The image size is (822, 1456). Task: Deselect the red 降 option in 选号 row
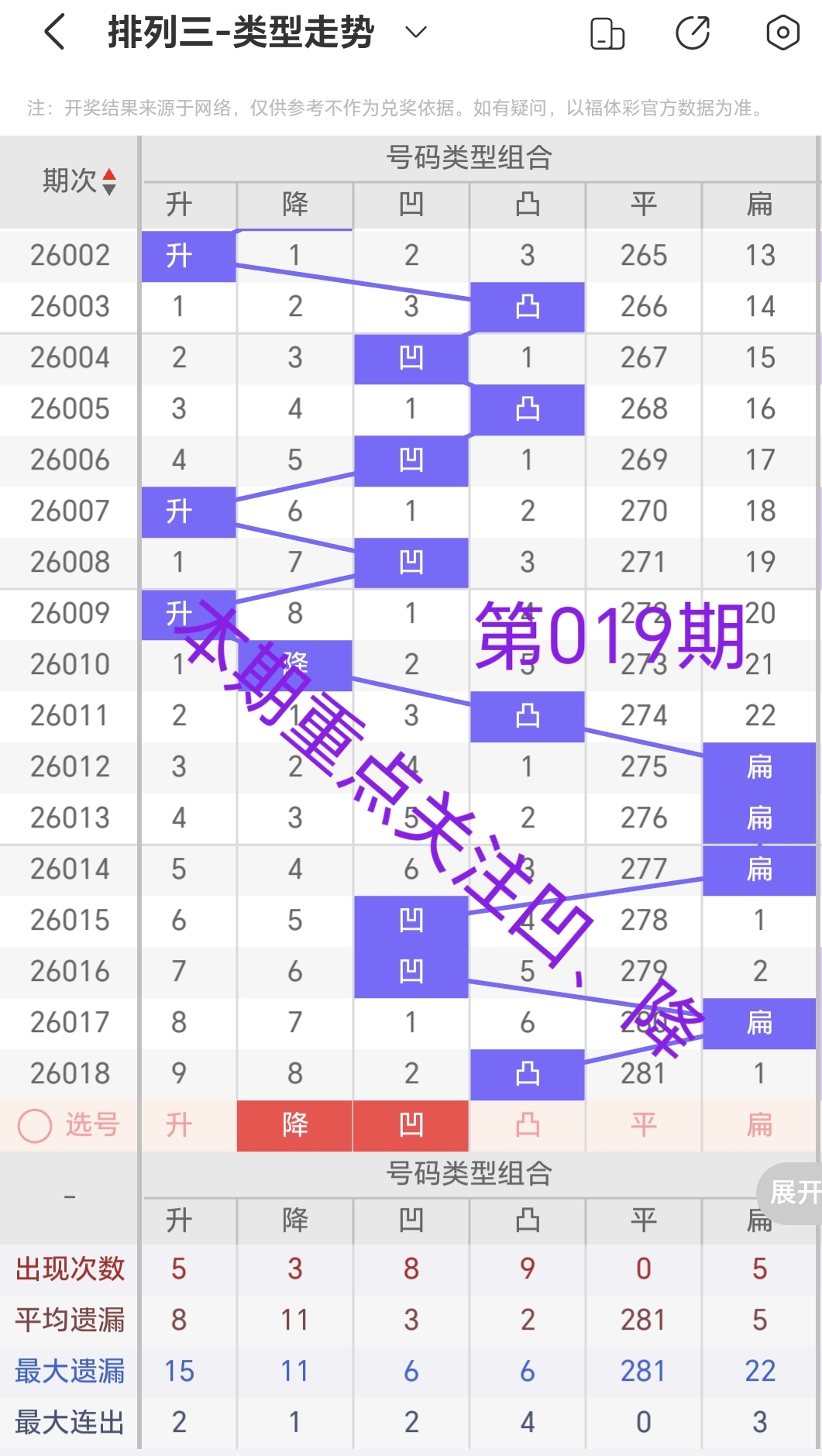point(294,1126)
